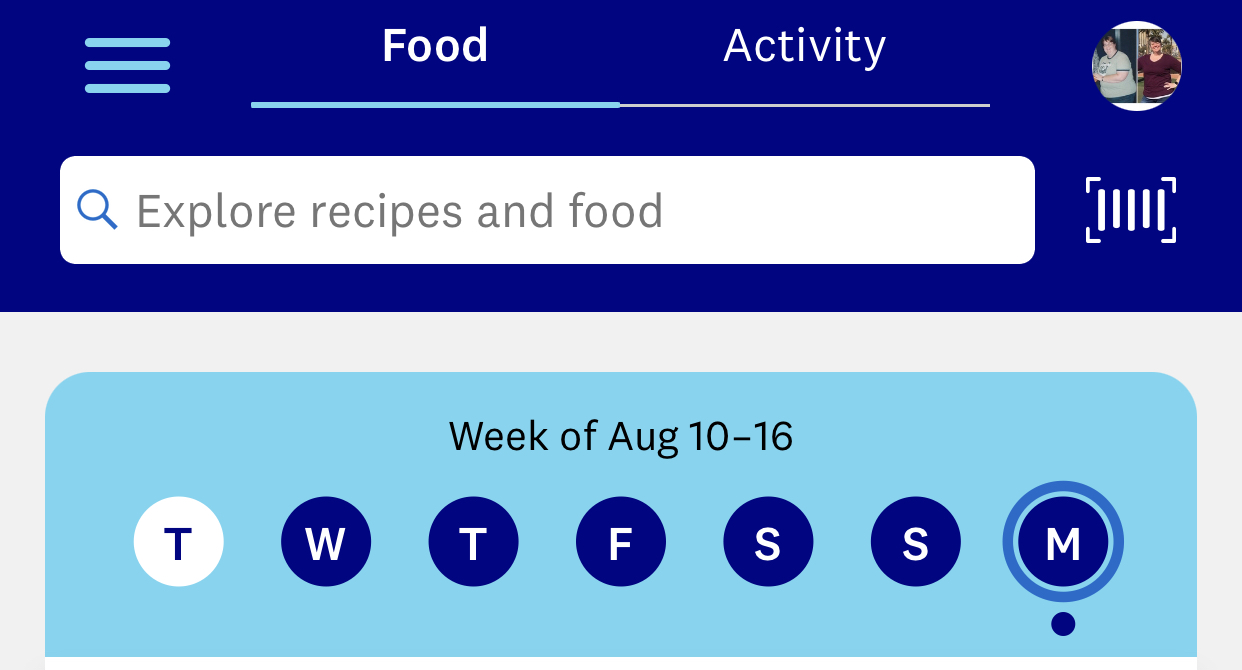Open the profile picture avatar
Image resolution: width=1242 pixels, height=670 pixels.
click(1136, 66)
